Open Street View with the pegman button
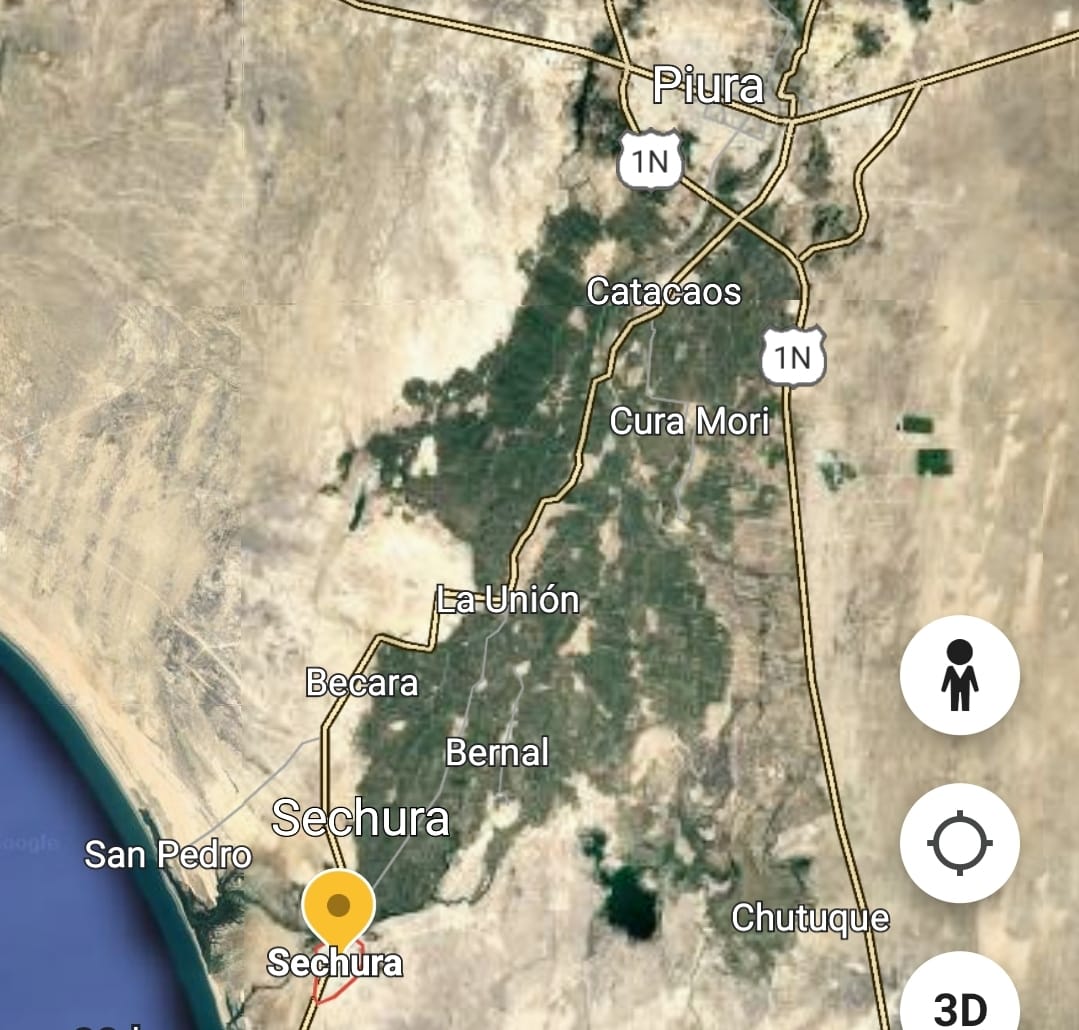 coord(959,675)
